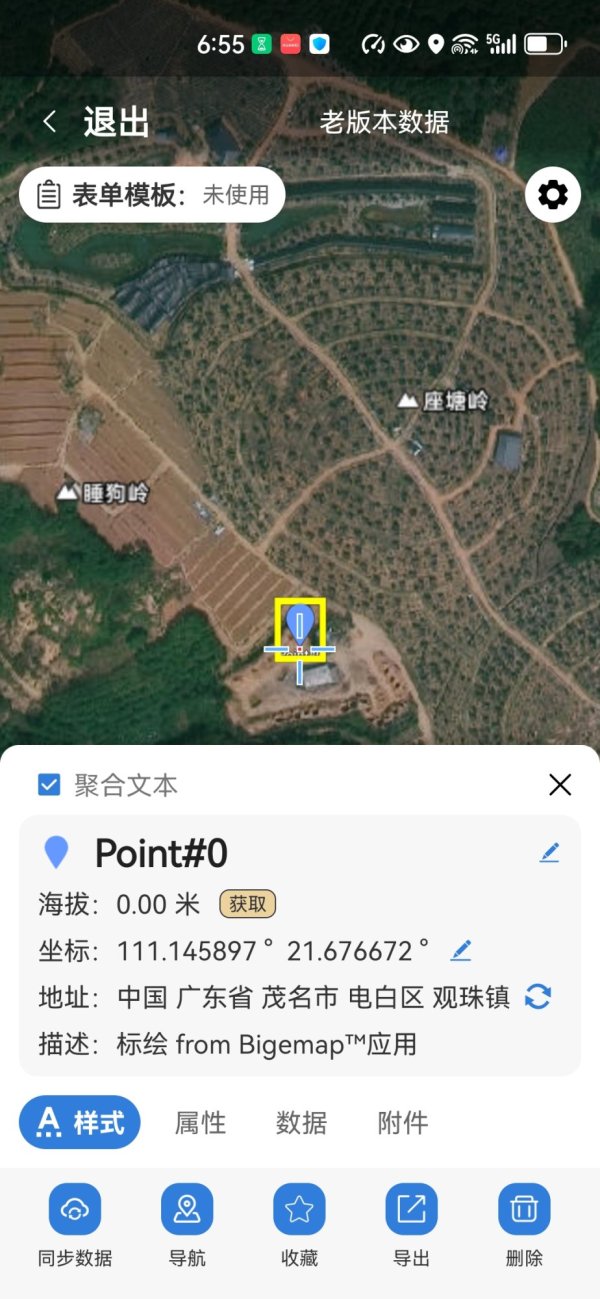This screenshot has width=600, height=1299.
Task: Toggle the 聚合文本 checkbox
Action: click(49, 785)
